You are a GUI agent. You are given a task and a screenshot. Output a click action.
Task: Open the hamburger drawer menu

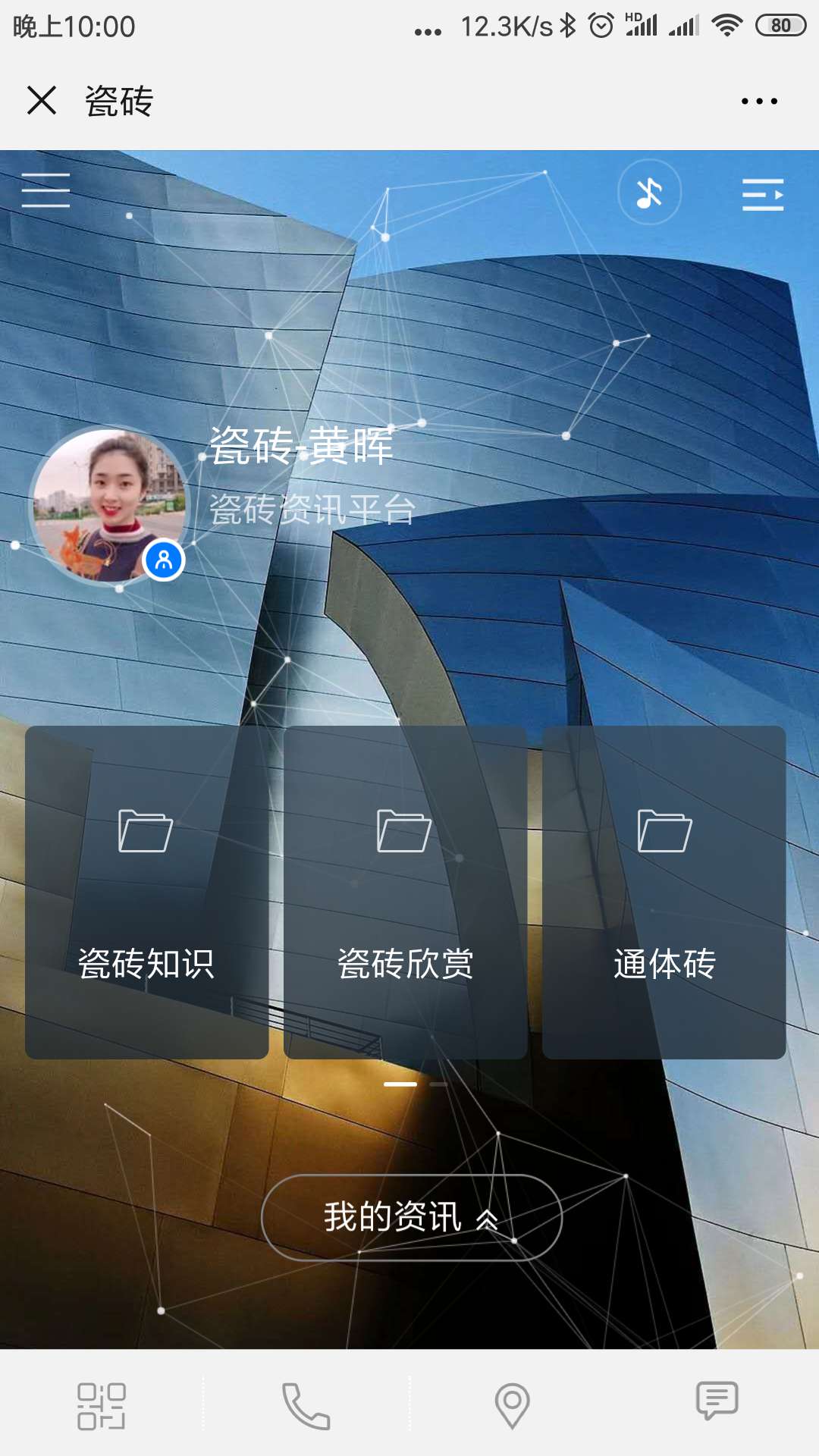[x=45, y=190]
